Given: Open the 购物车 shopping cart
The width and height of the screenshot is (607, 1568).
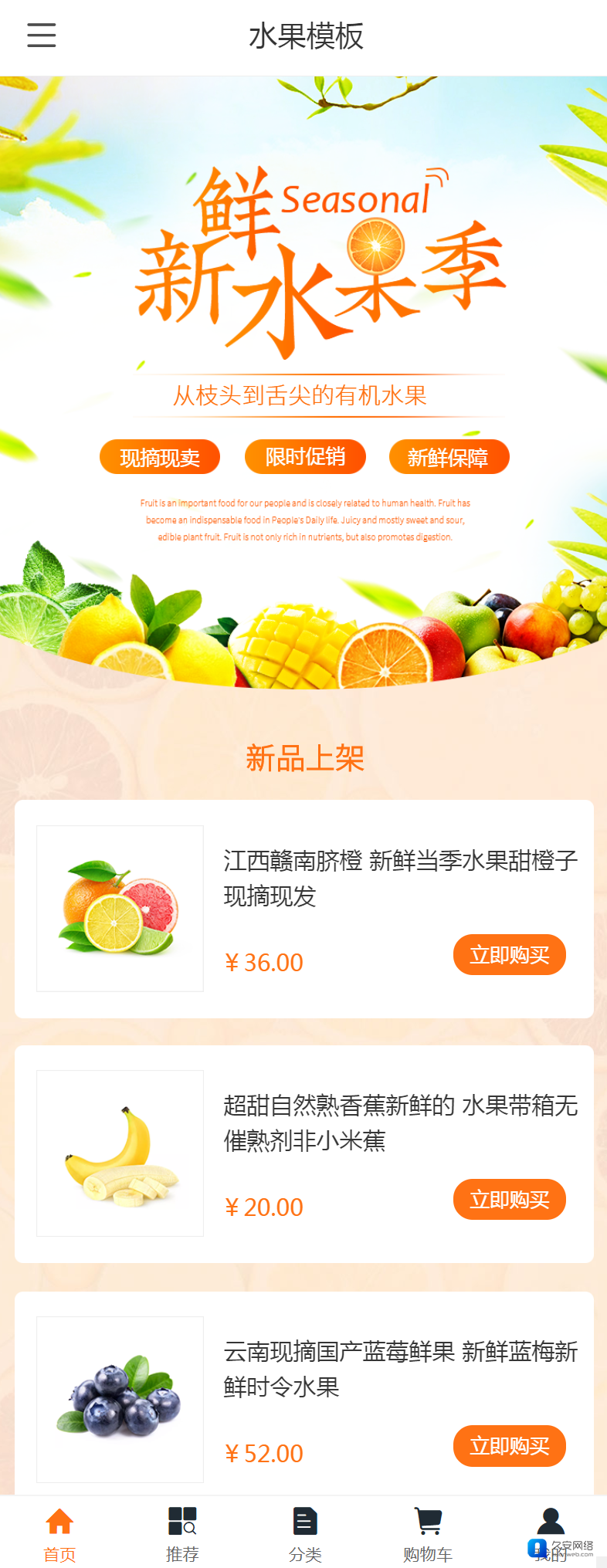Looking at the screenshot, I should click(x=428, y=1532).
